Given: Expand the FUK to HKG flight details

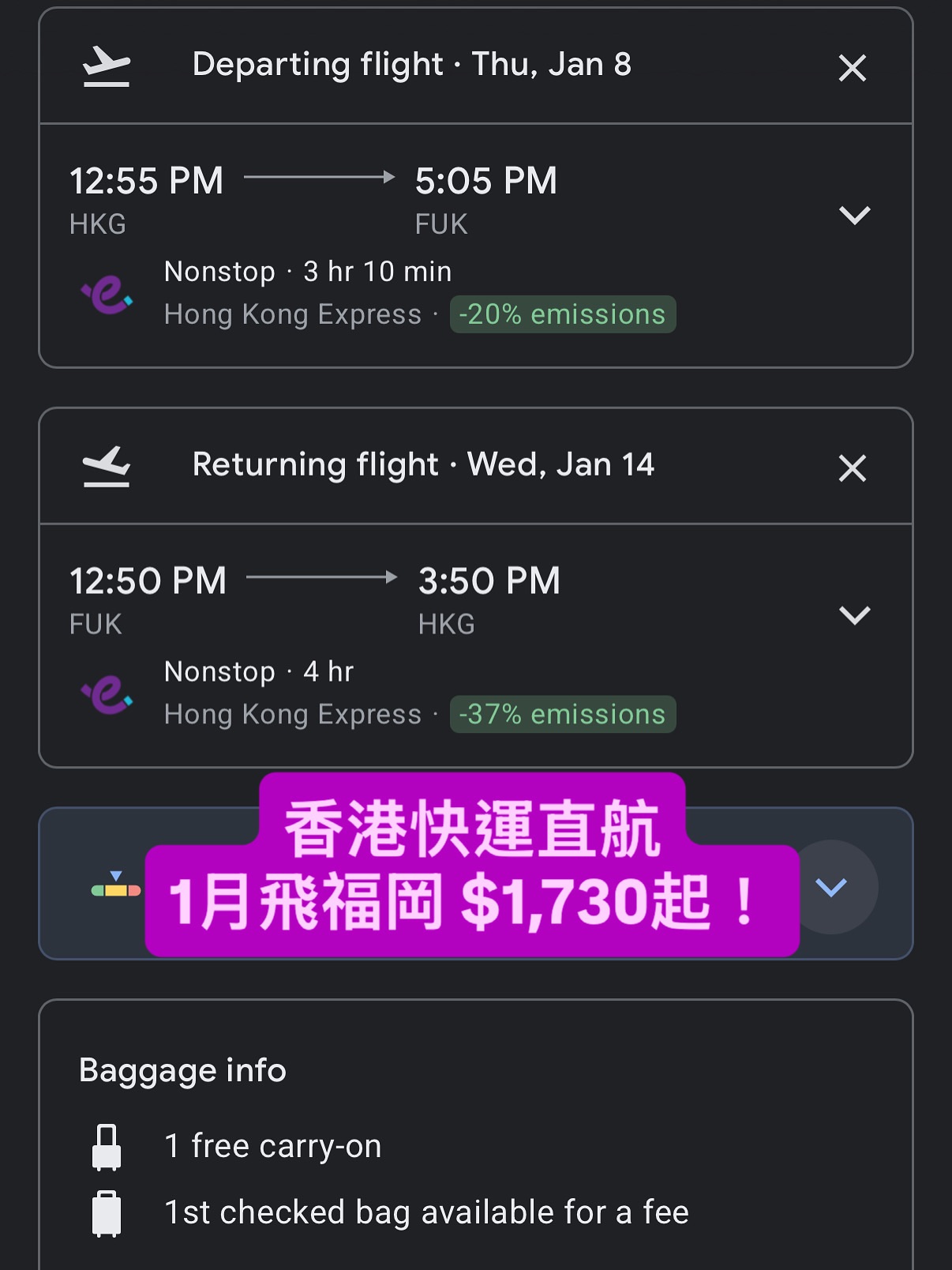Looking at the screenshot, I should point(854,614).
